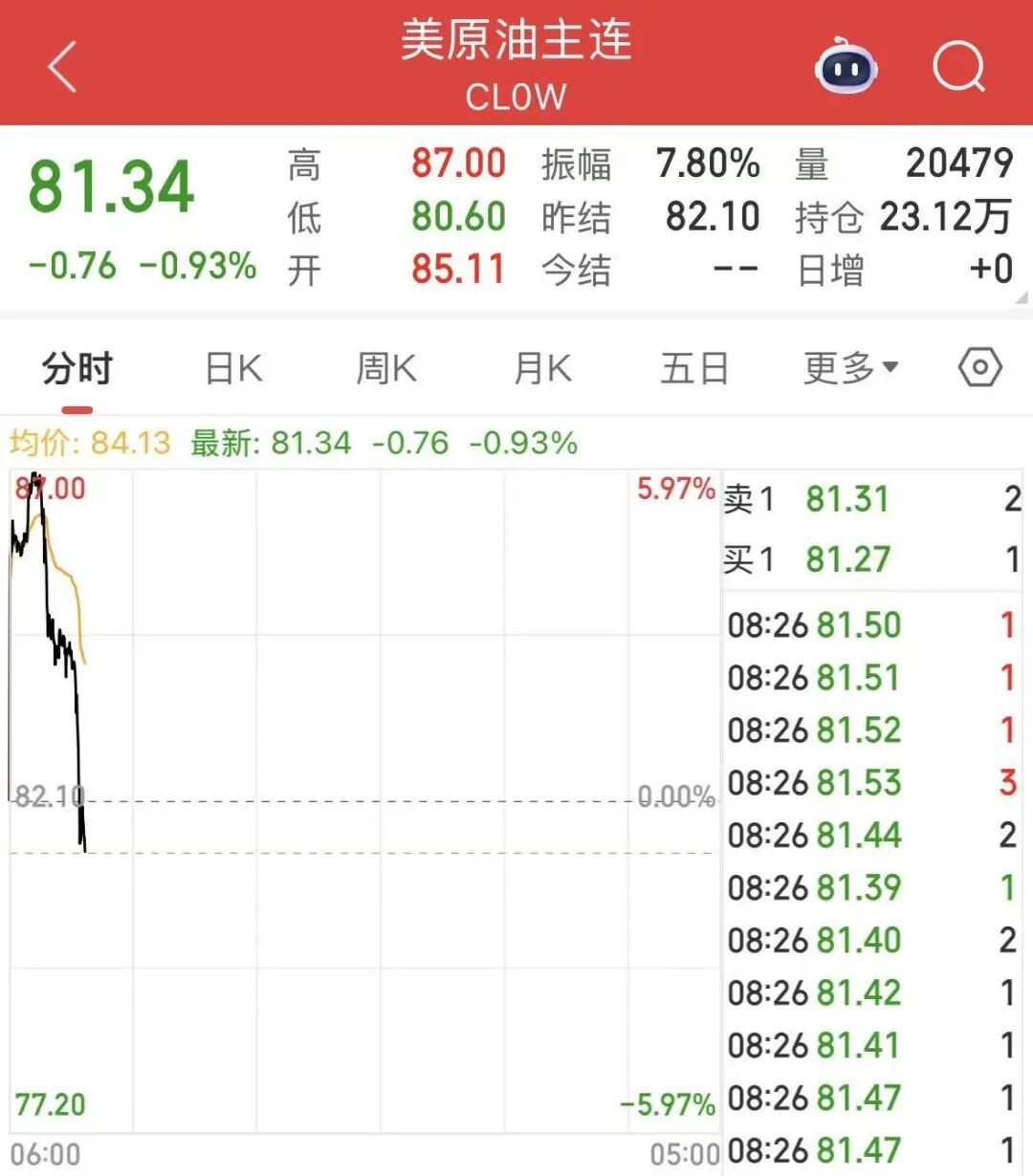Select the 周K chart tab

(x=386, y=368)
